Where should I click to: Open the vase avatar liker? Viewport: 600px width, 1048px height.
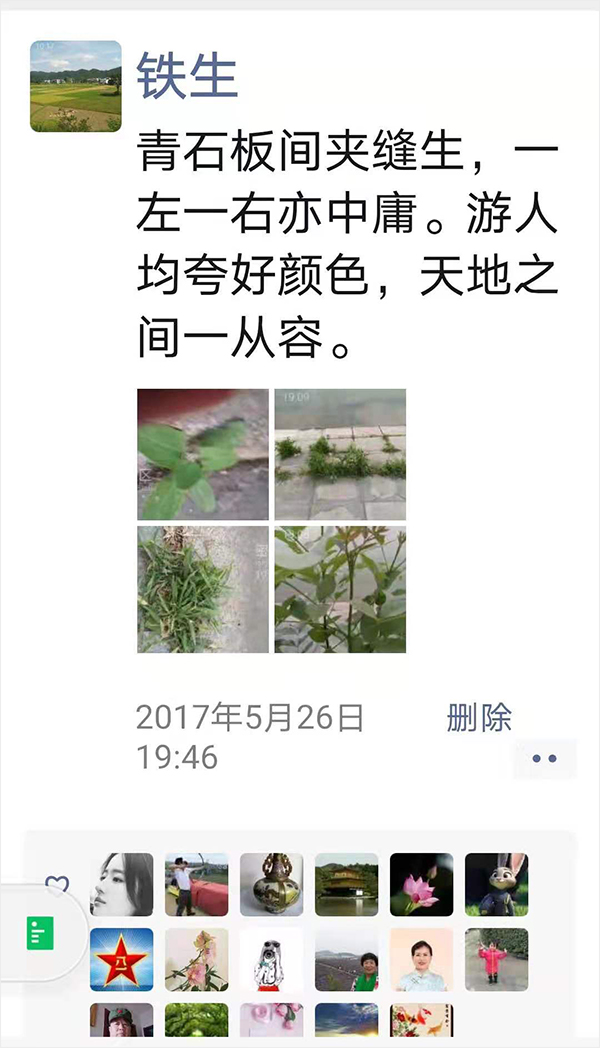tap(271, 884)
